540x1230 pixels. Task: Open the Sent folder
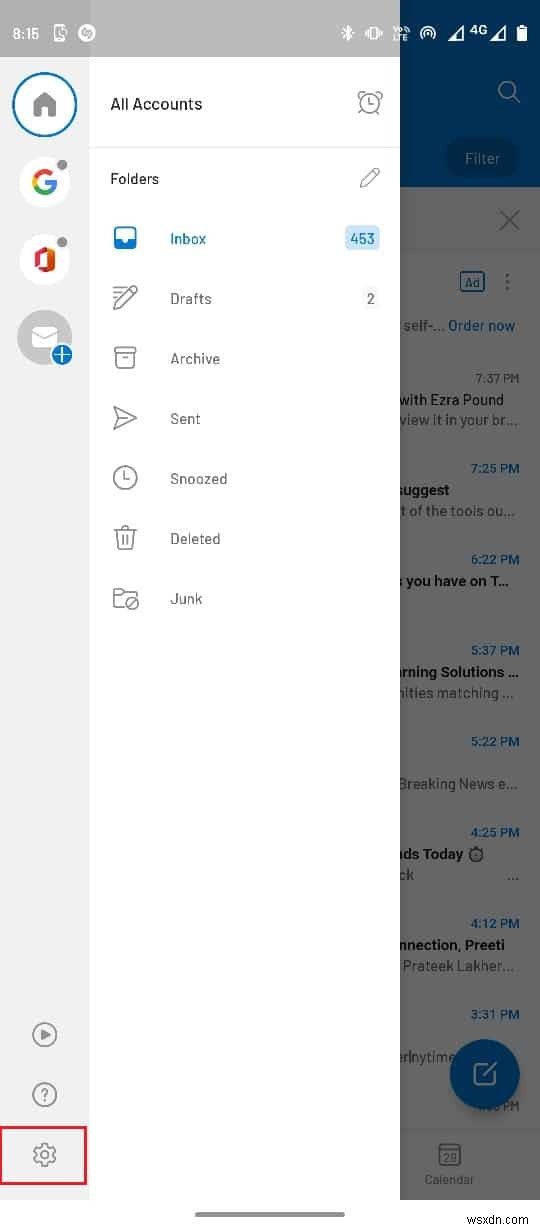tap(245, 418)
